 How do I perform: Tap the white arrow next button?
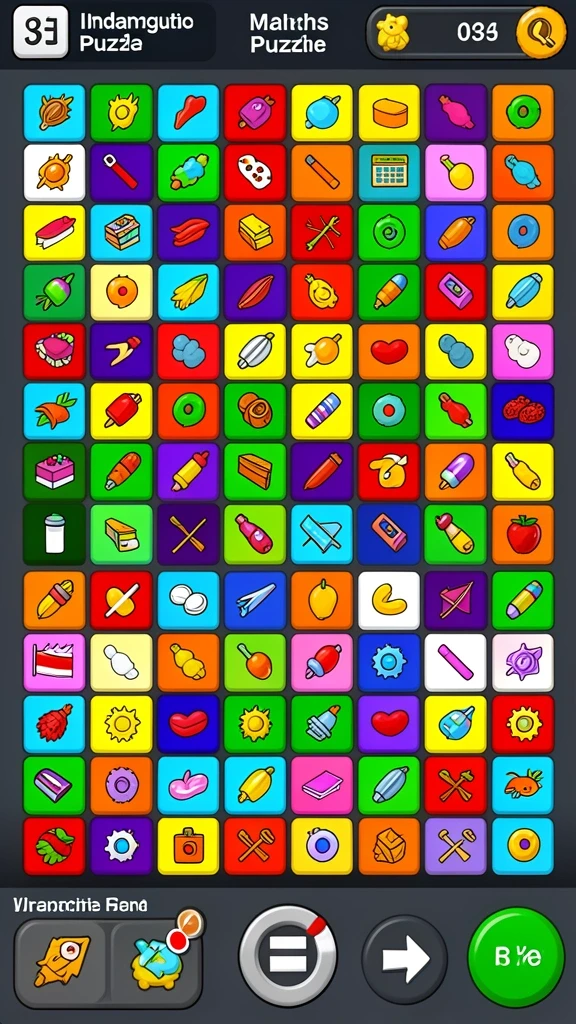point(405,958)
